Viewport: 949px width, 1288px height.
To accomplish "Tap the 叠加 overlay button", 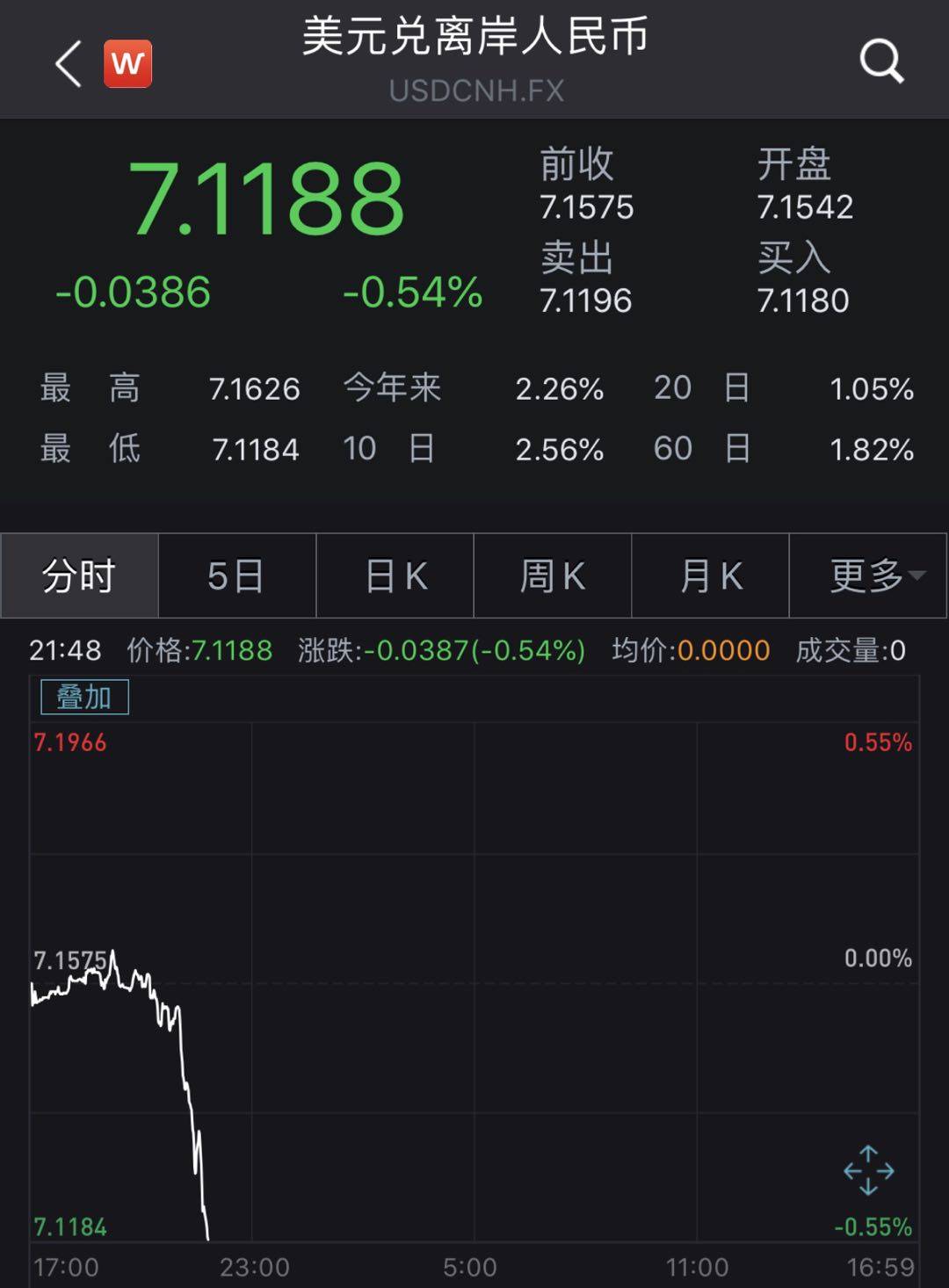I will pos(84,697).
